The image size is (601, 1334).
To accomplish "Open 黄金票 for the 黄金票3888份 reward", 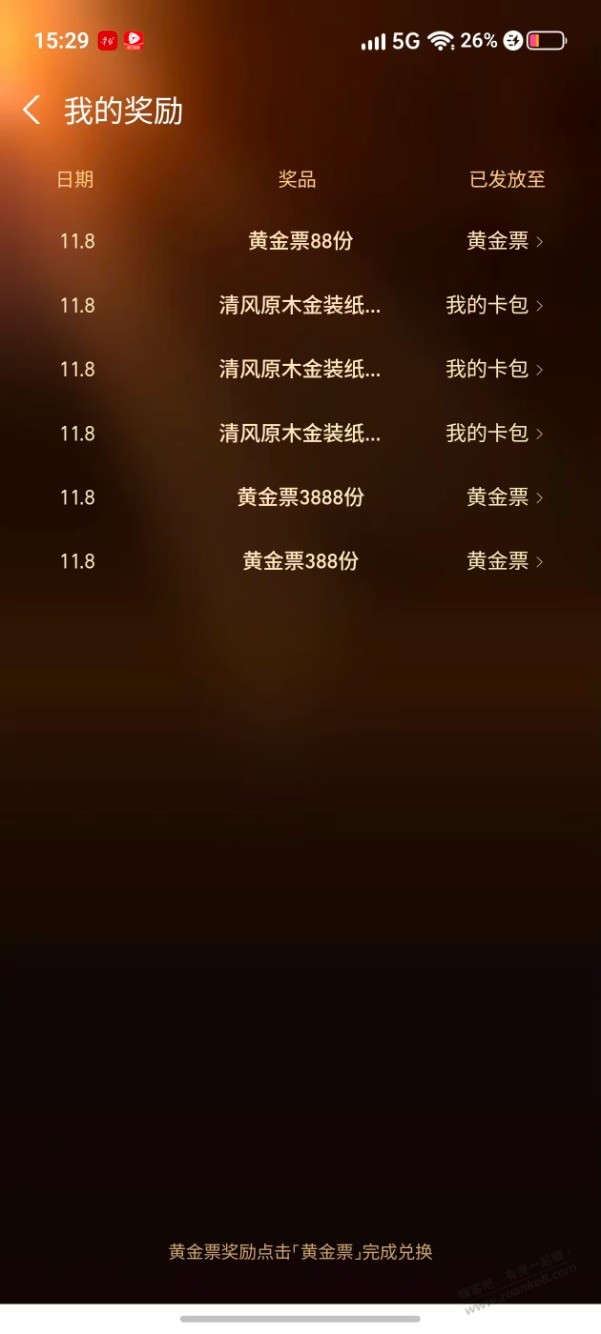I will 505,497.
